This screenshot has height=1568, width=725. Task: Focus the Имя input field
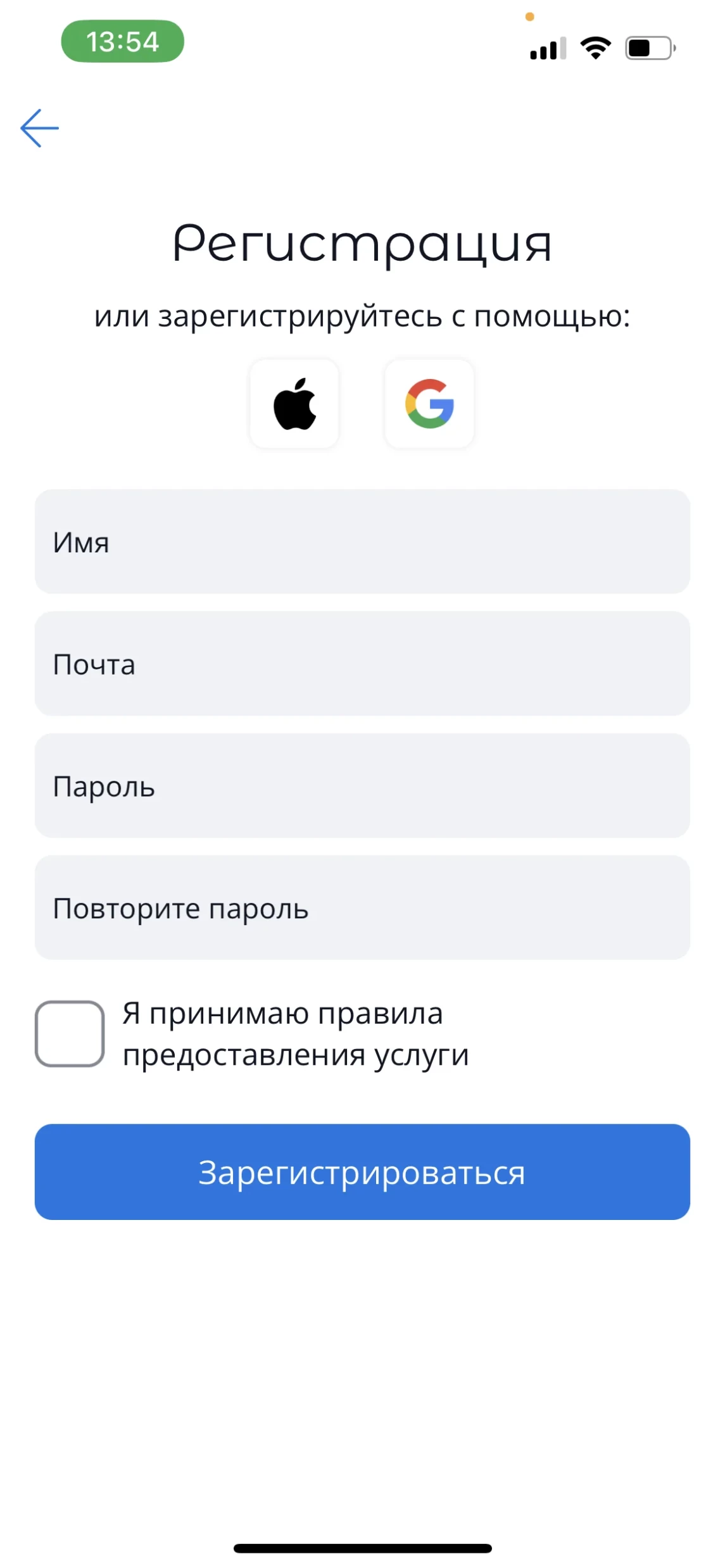(362, 542)
